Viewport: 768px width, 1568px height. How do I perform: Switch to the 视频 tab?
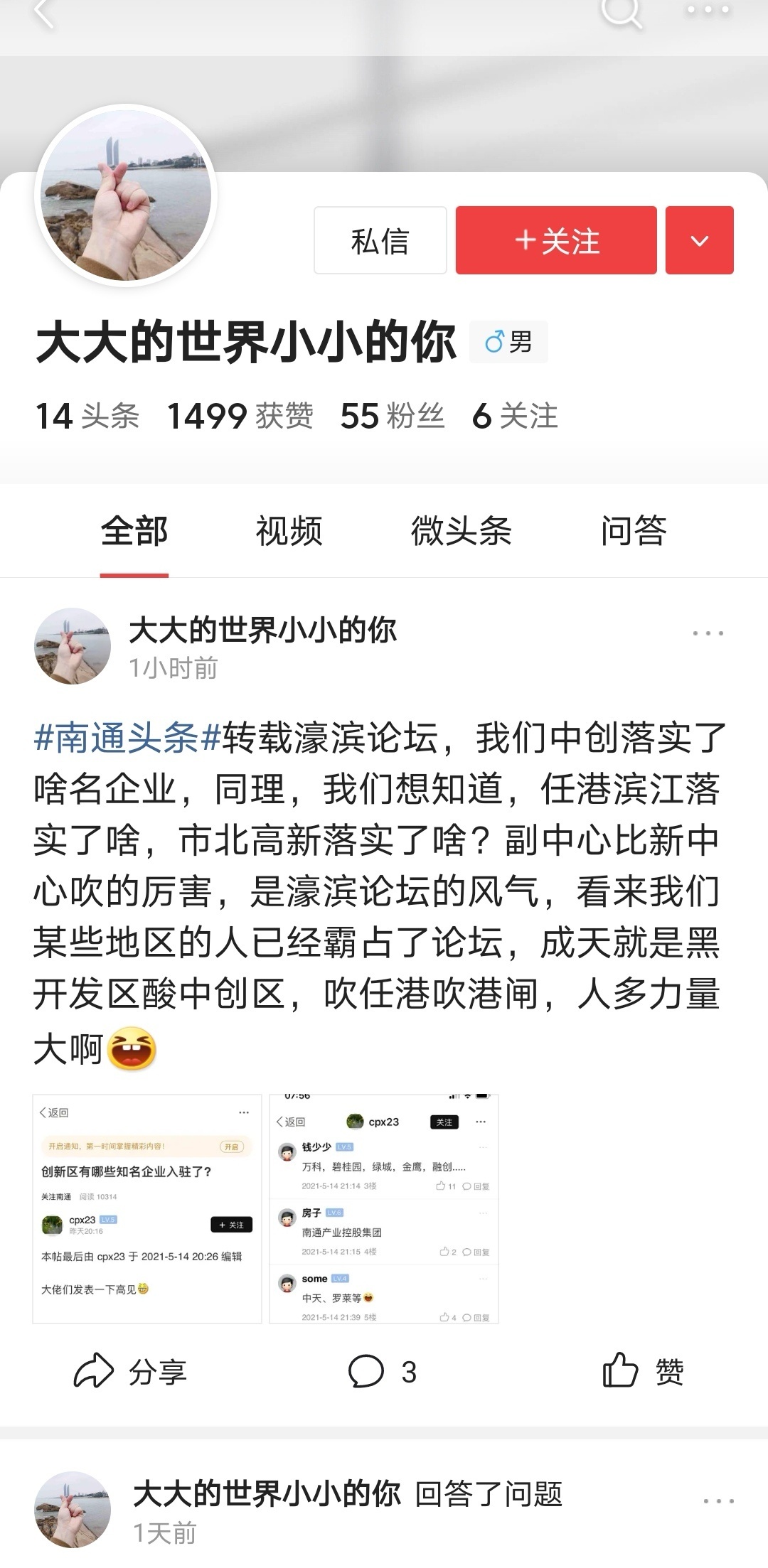pyautogui.click(x=289, y=531)
